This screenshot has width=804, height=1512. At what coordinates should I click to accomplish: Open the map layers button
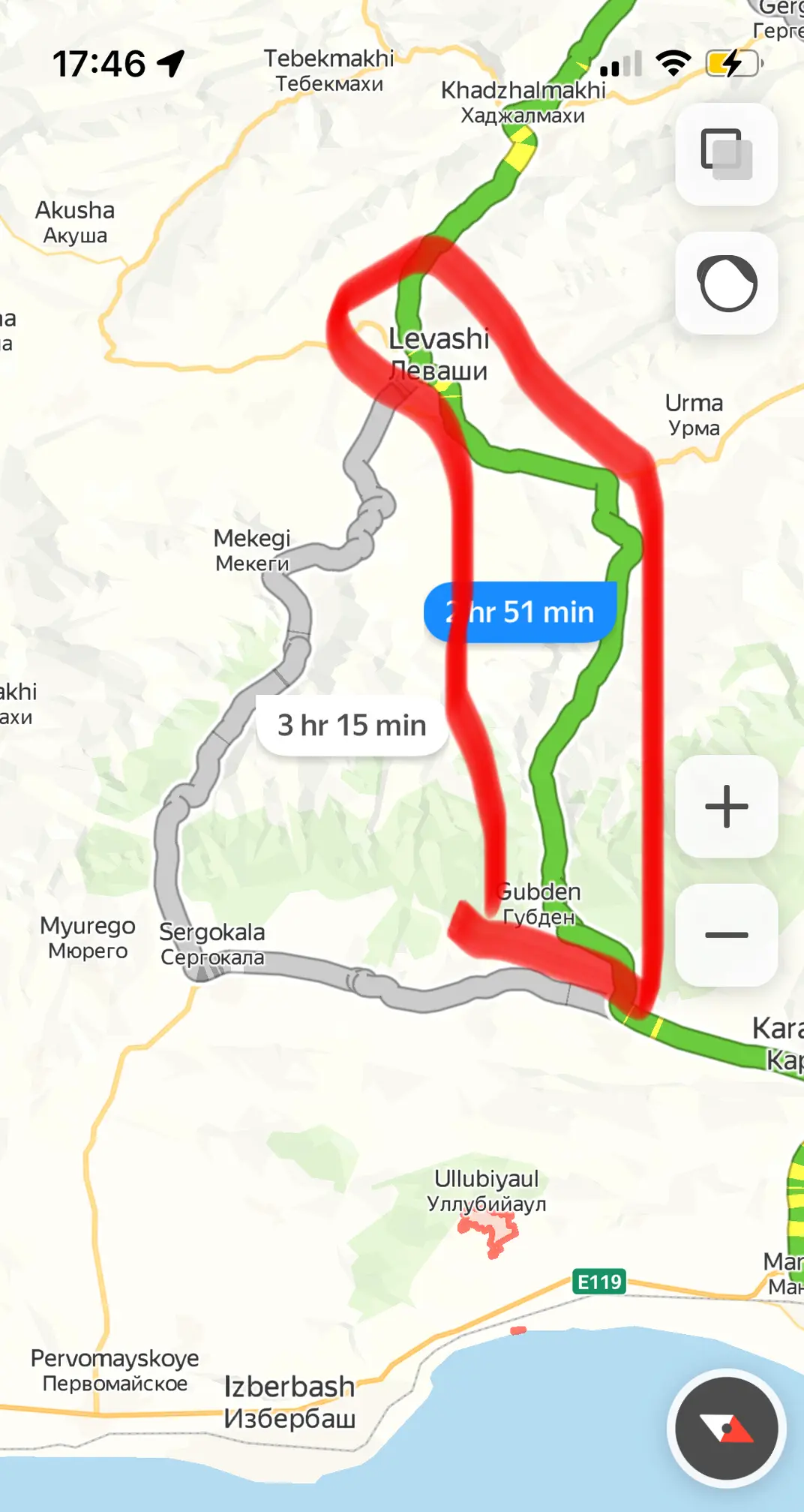pyautogui.click(x=726, y=154)
